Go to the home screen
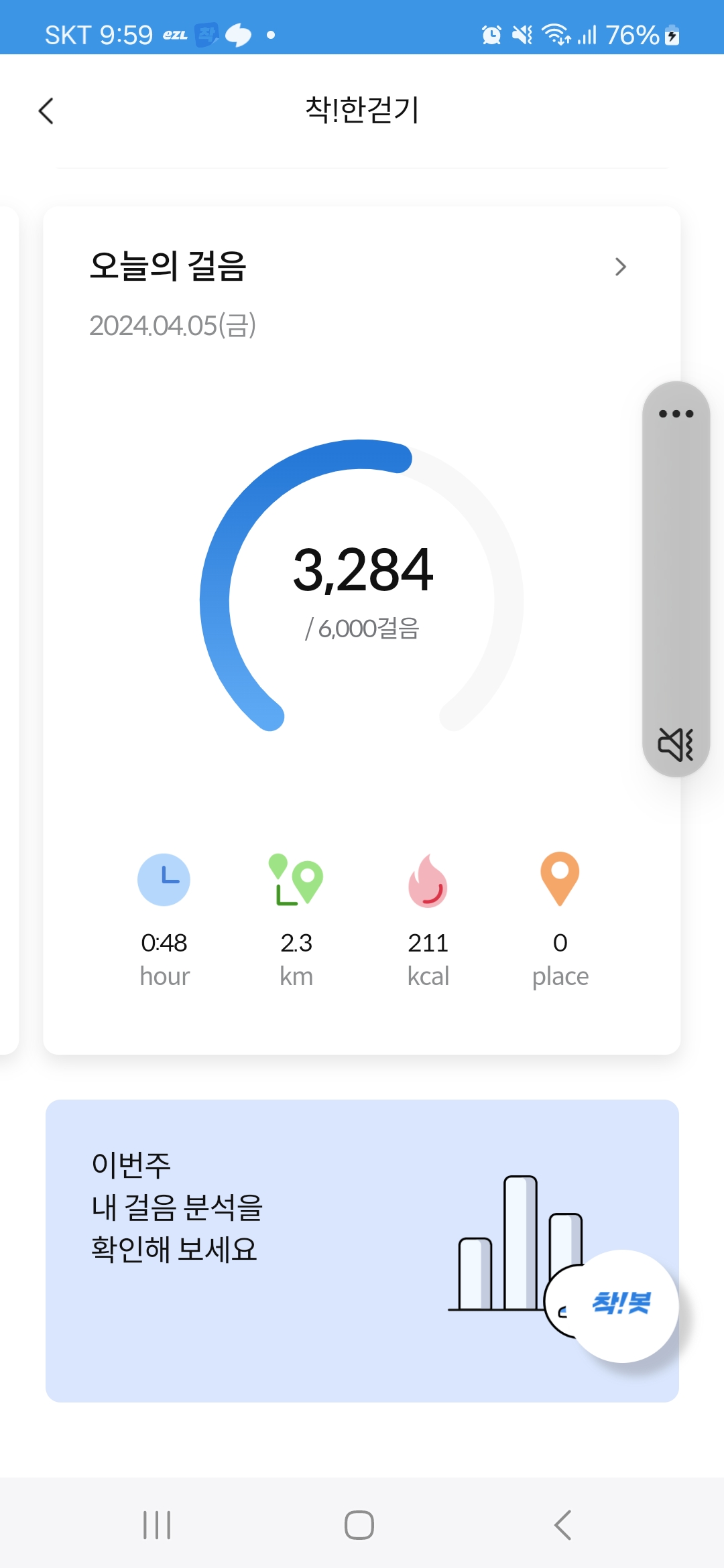The image size is (724, 1568). click(359, 1525)
